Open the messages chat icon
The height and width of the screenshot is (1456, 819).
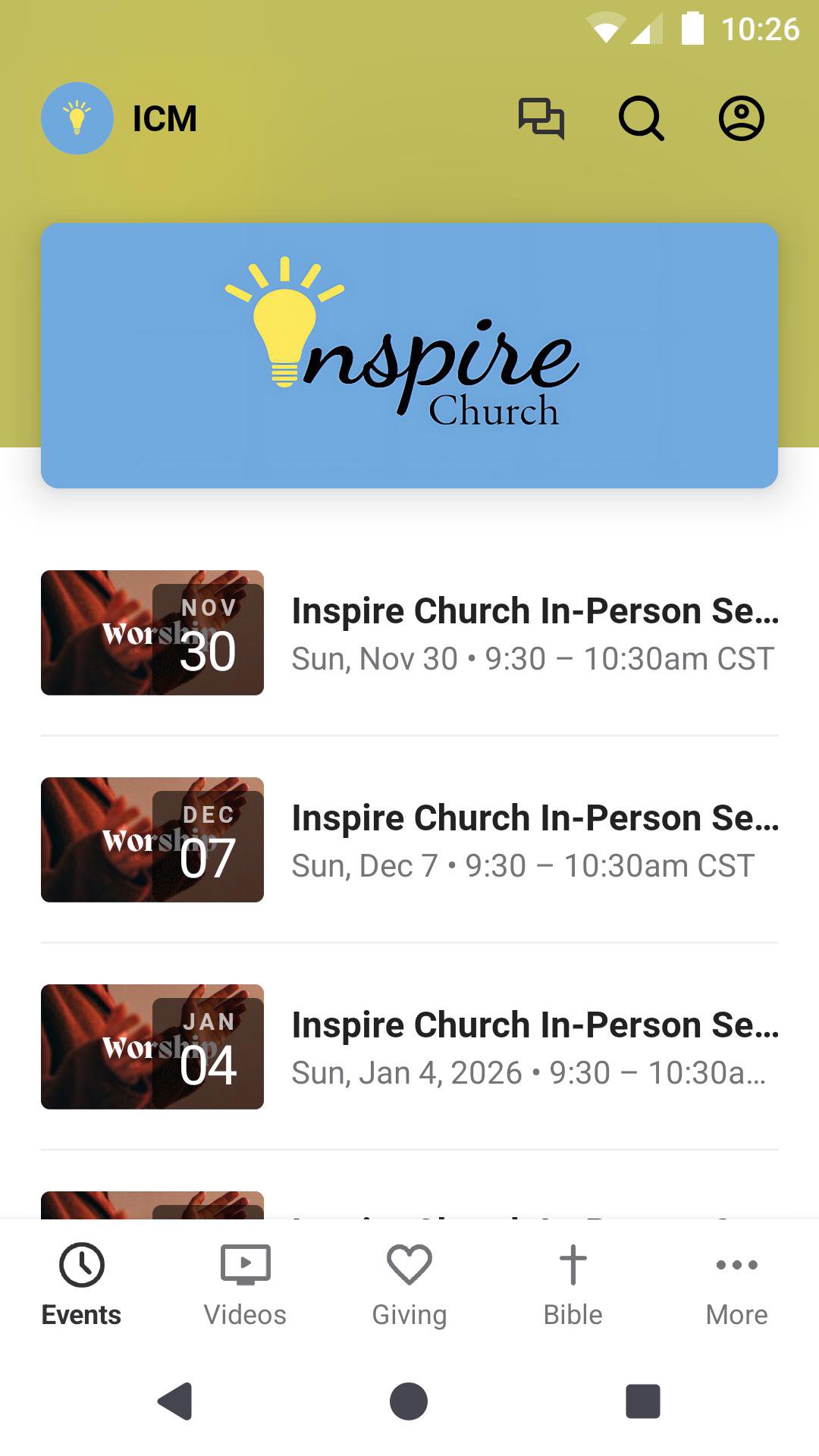(541, 118)
